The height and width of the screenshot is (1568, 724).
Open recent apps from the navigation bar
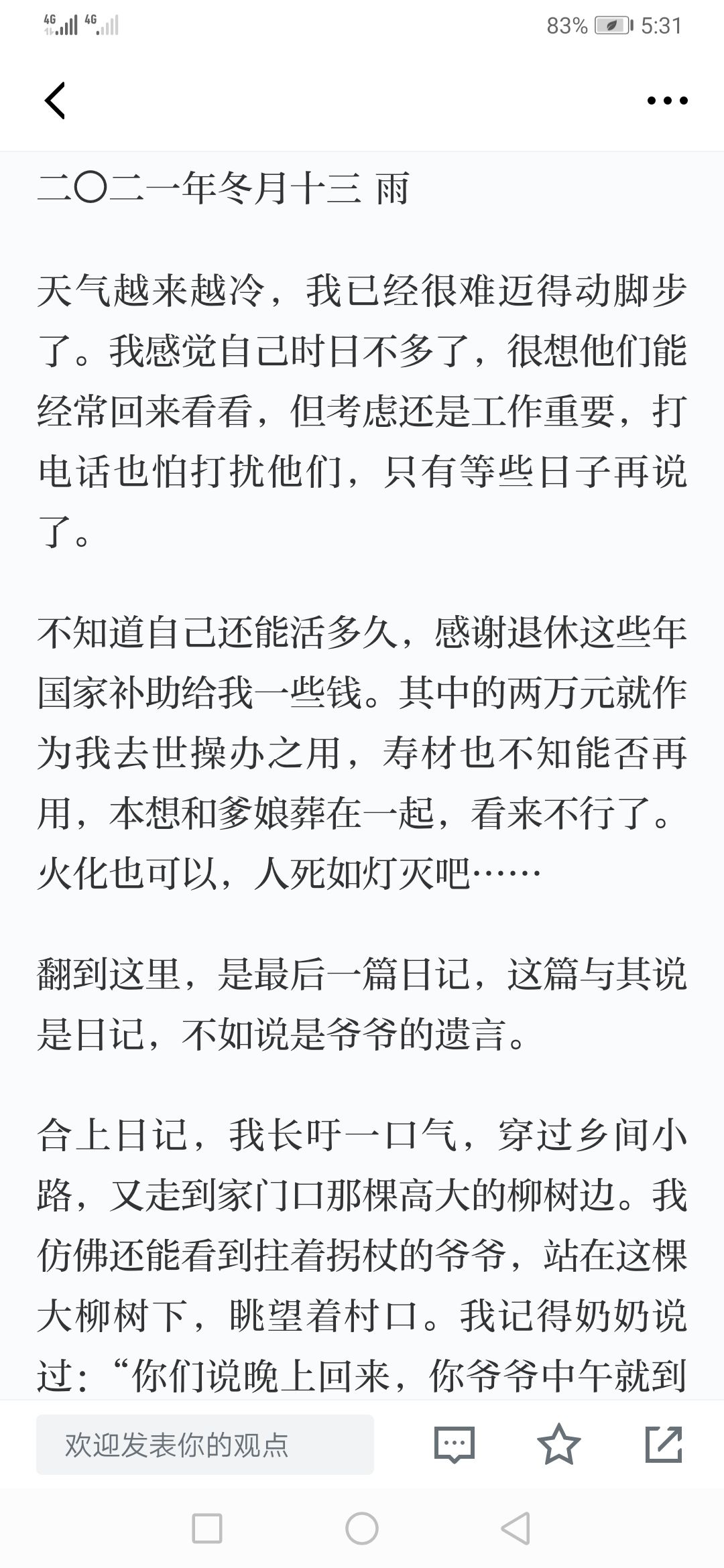(x=207, y=1530)
